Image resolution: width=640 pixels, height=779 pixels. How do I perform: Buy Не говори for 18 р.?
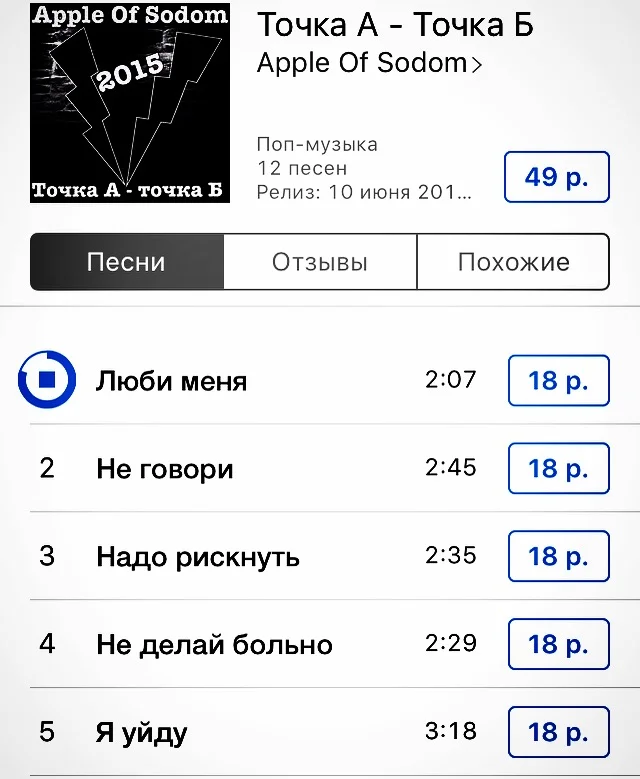(558, 468)
